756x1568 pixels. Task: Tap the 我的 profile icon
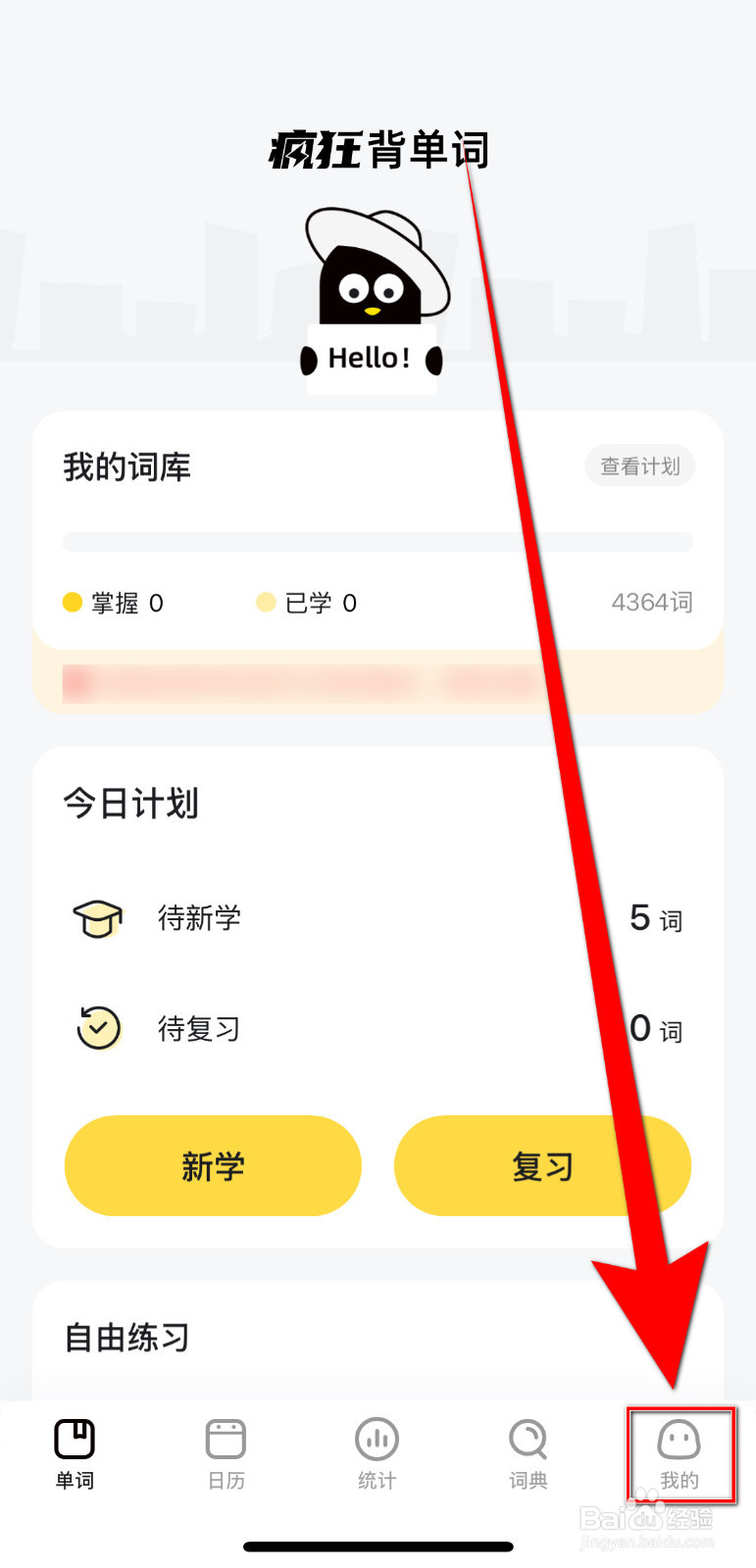pos(680,1437)
